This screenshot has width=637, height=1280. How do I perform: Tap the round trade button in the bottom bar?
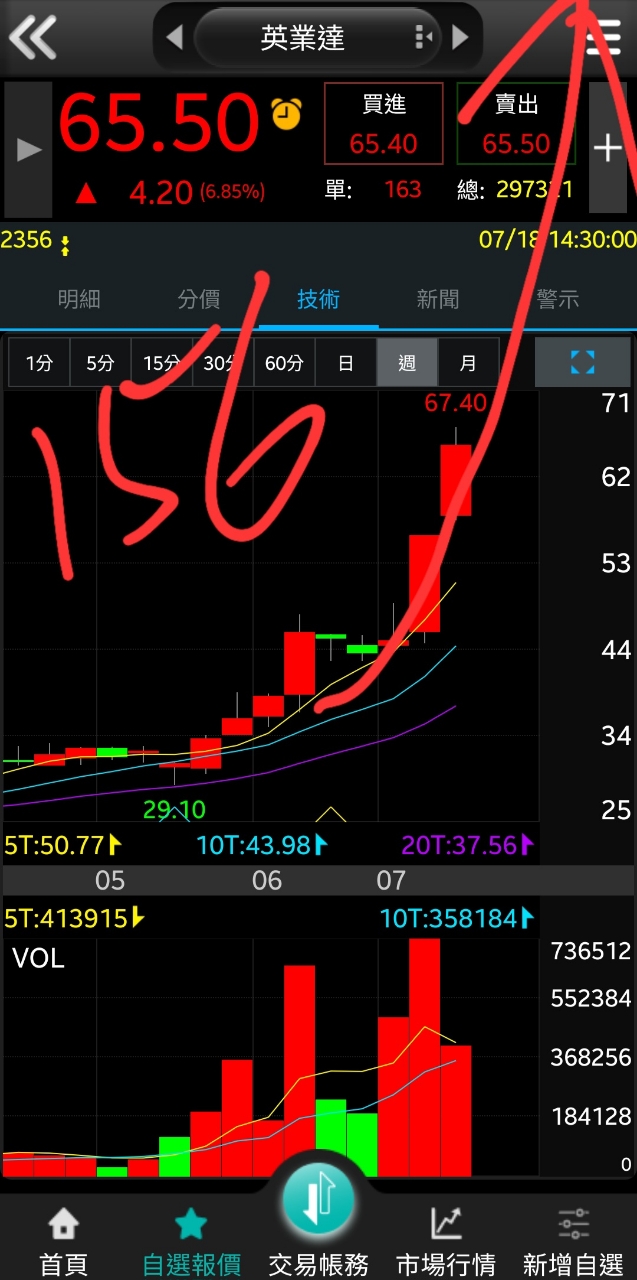coord(318,1198)
